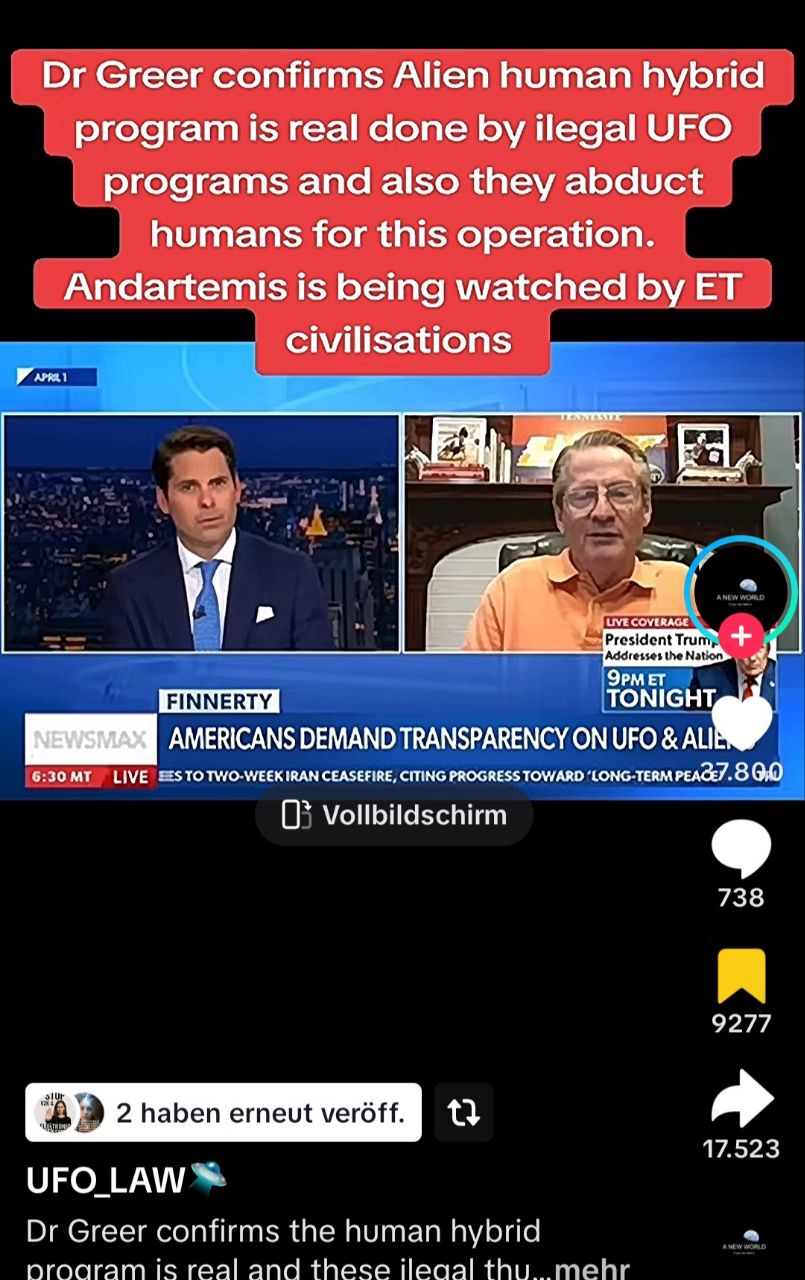
Task: Share this video
Action: pyautogui.click(x=741, y=1099)
